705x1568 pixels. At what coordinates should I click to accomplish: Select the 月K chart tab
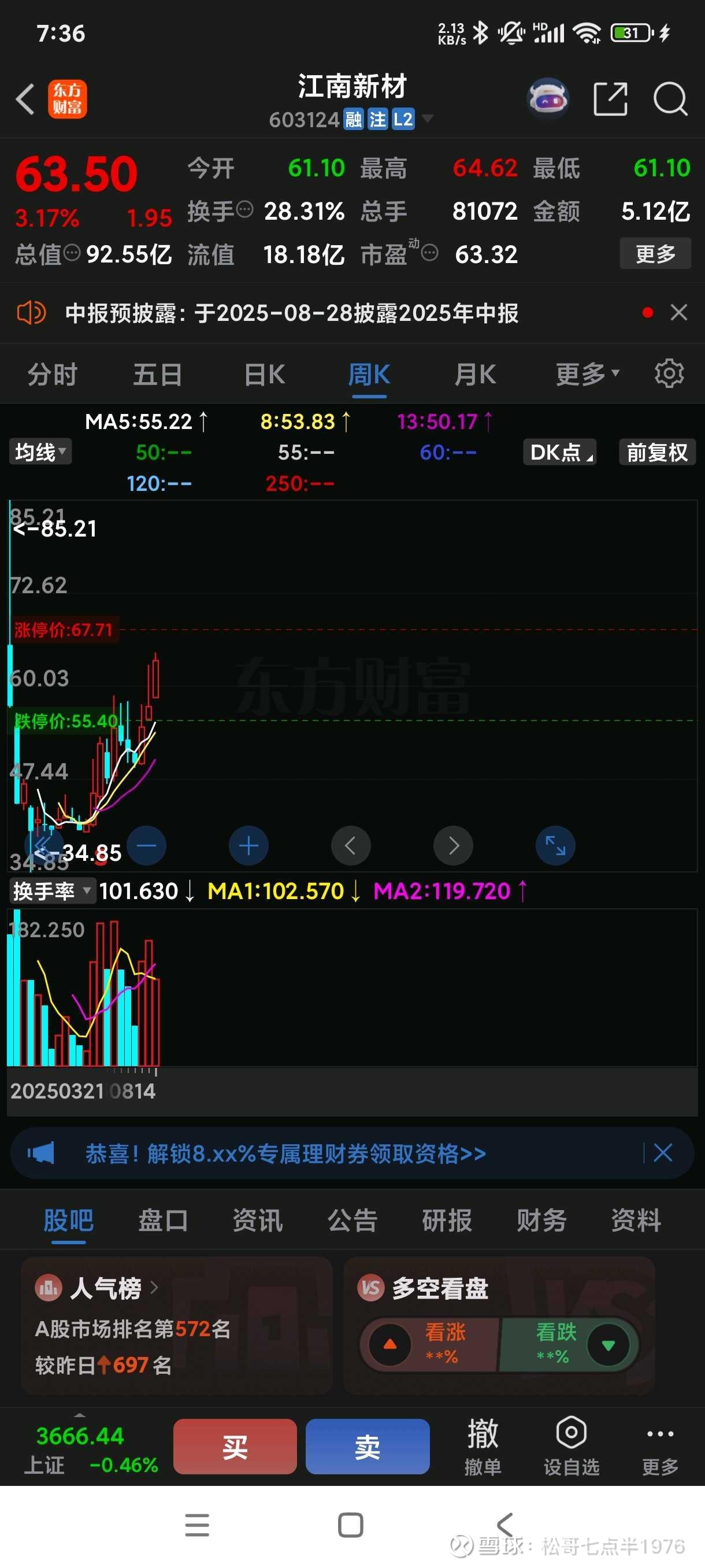[x=475, y=373]
